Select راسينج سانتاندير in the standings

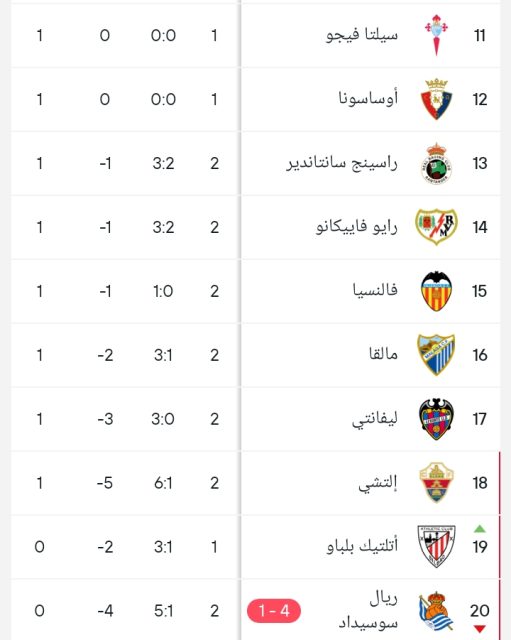256,163
